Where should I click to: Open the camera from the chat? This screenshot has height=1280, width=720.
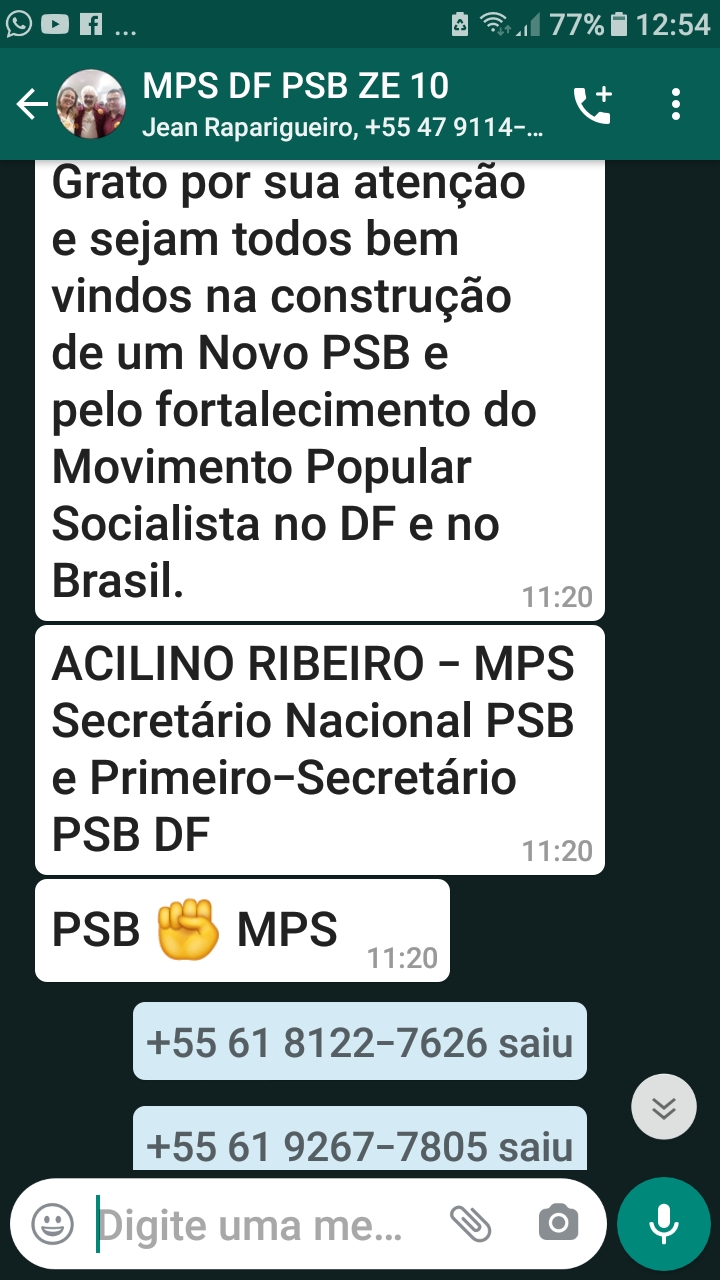[558, 1223]
